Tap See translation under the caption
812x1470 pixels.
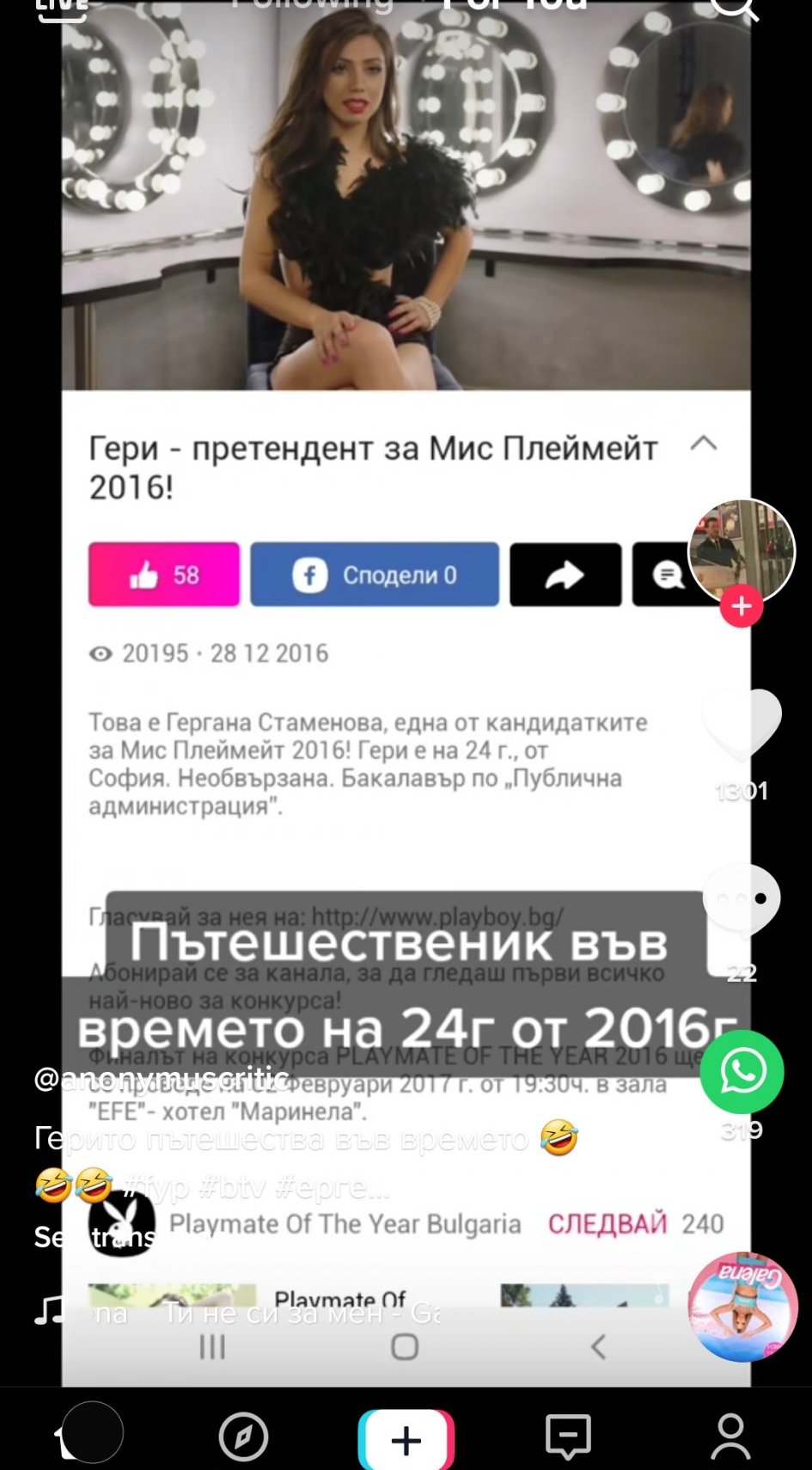95,1237
